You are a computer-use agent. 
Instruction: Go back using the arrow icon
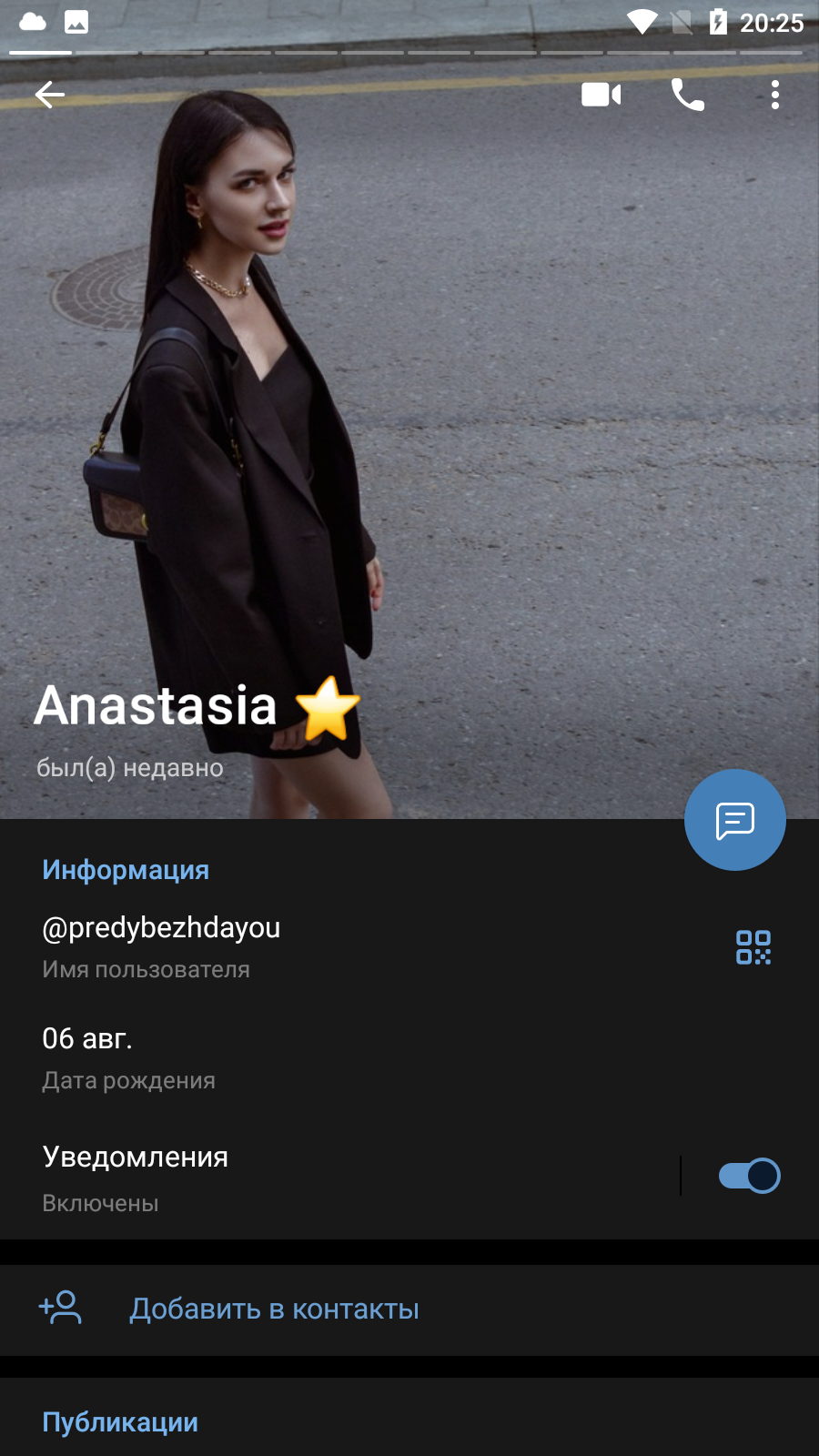point(50,95)
